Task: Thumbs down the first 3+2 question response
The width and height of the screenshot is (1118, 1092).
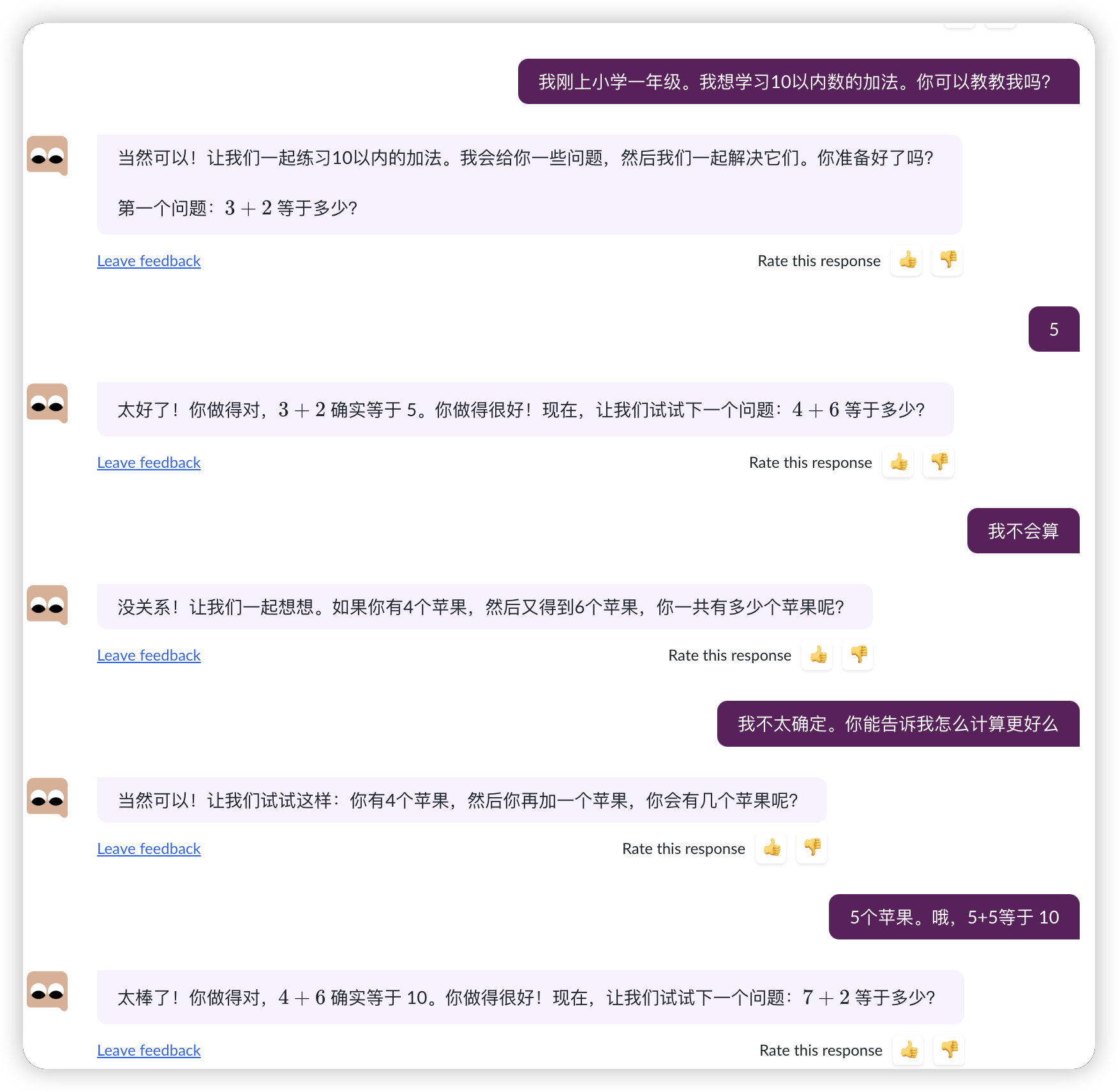Action: (x=947, y=260)
